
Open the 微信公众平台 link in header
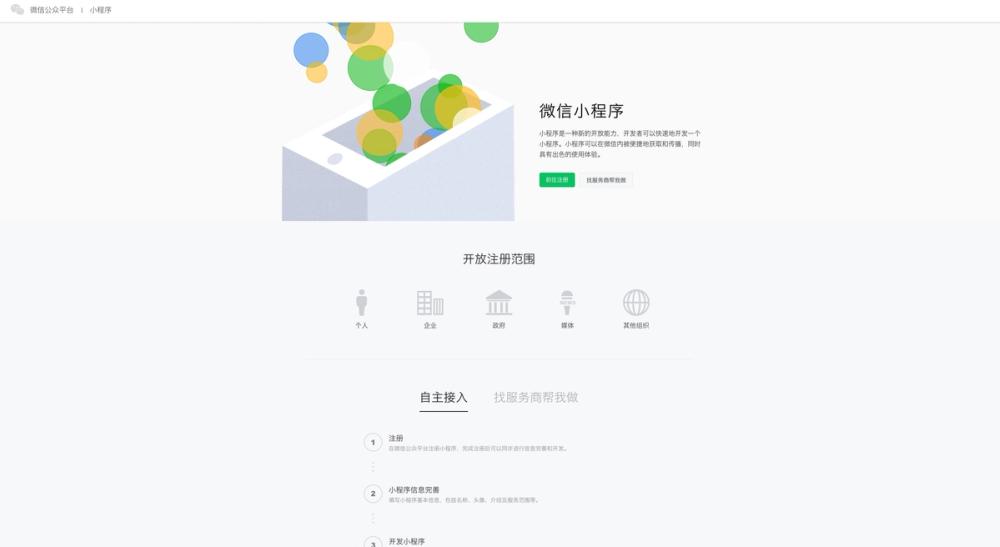(51, 10)
